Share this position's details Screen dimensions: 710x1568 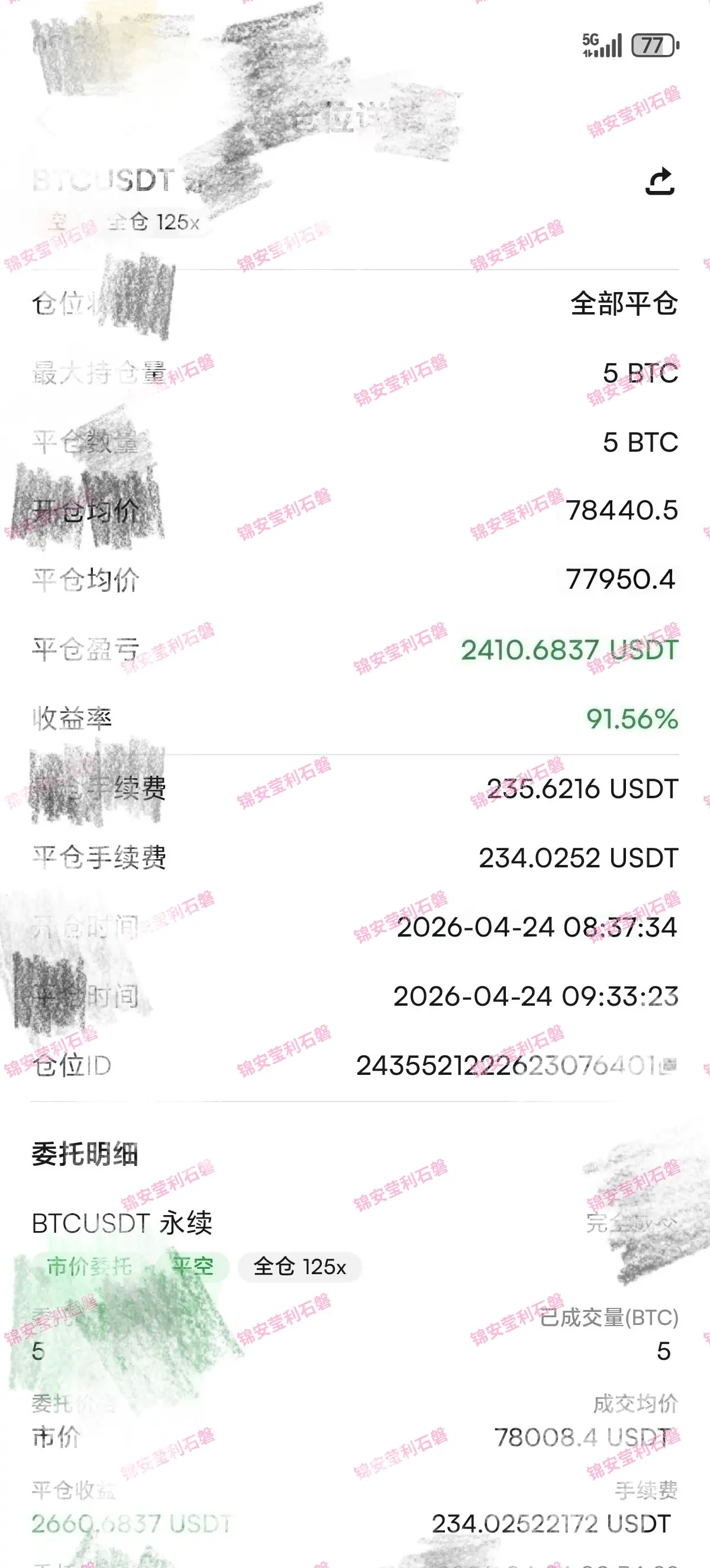click(x=660, y=182)
